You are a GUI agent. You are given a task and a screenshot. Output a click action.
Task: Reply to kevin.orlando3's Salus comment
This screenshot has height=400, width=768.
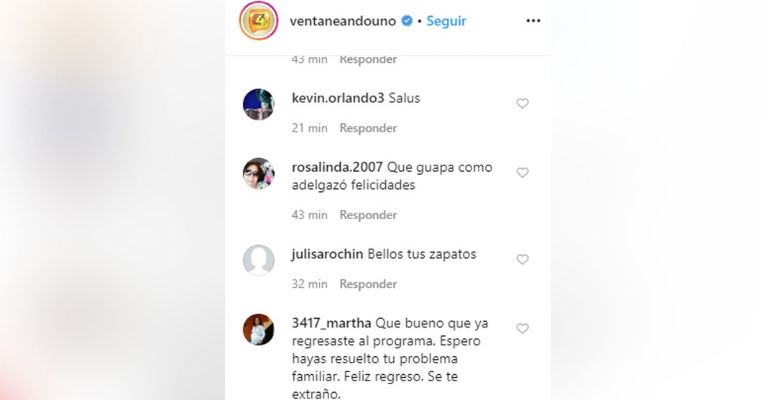click(x=368, y=128)
